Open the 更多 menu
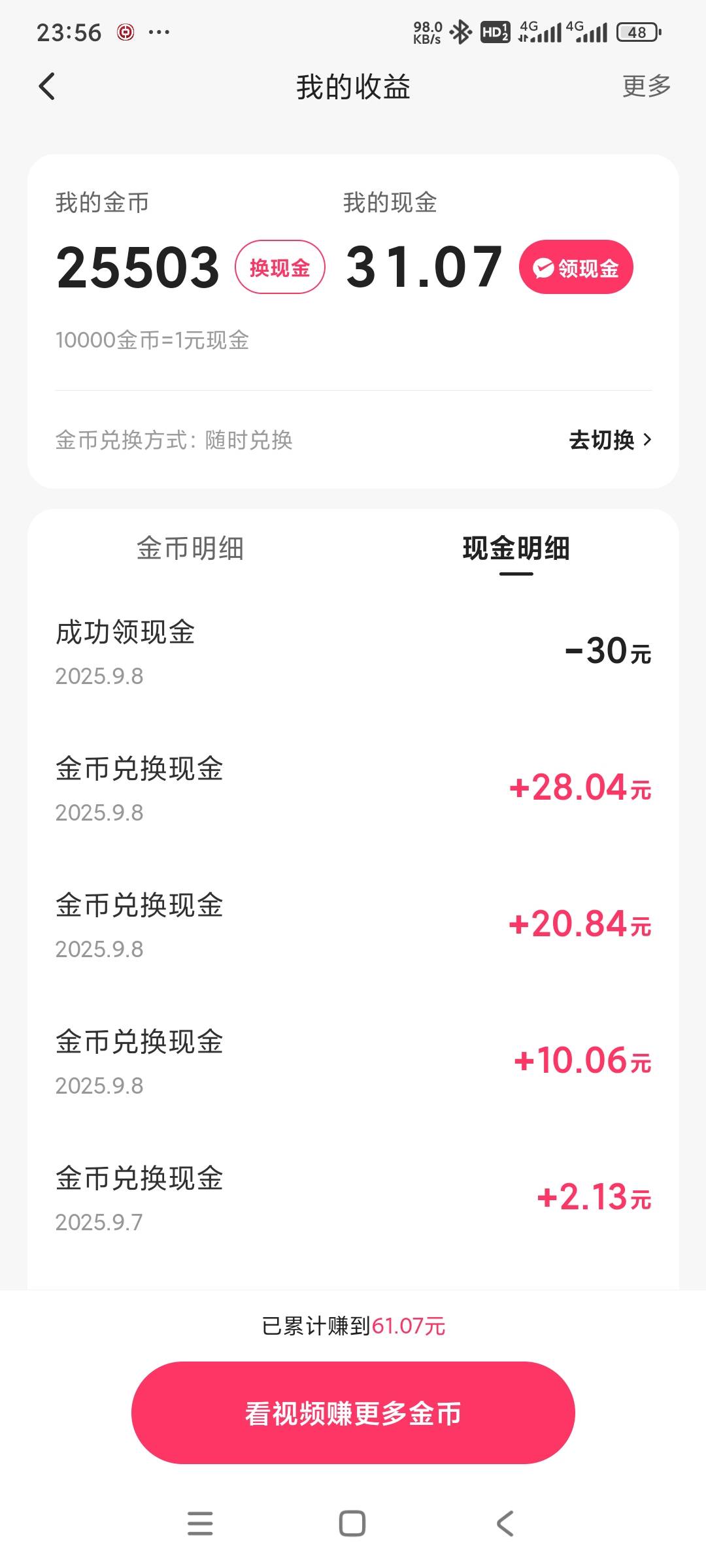 [646, 86]
